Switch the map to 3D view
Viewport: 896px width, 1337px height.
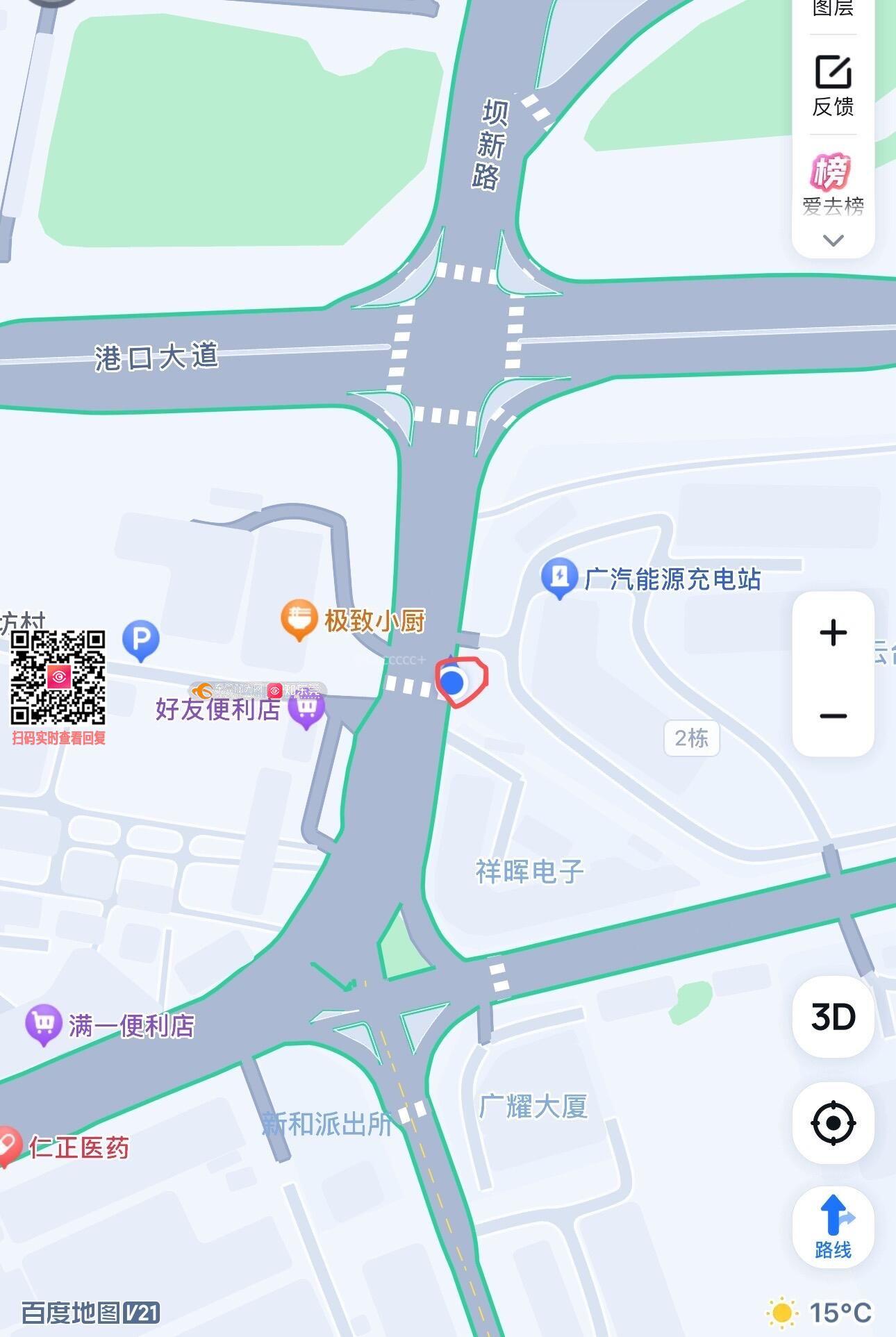click(833, 1017)
